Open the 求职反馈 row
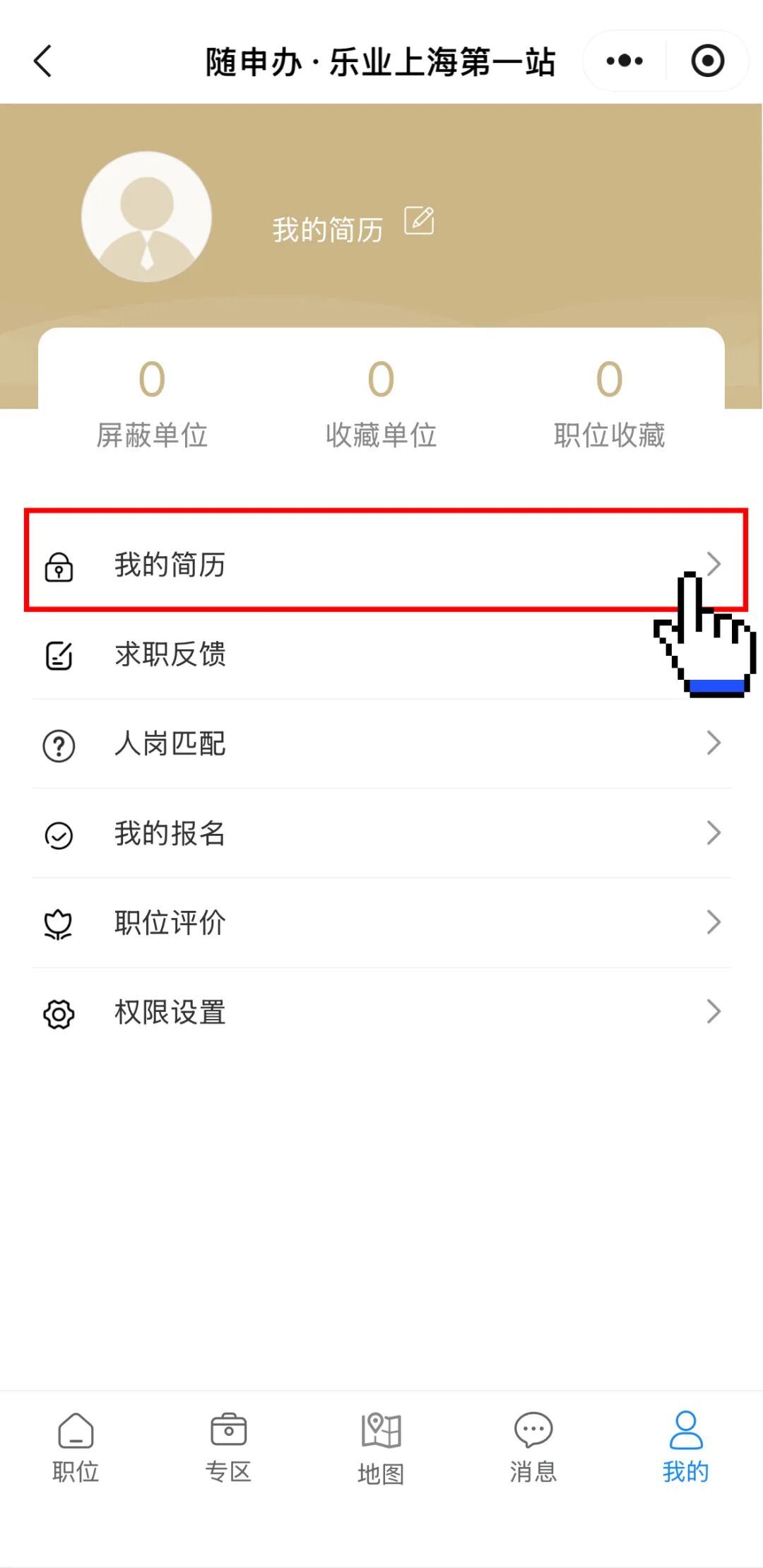Viewport: 763px width, 1568px height. [x=381, y=654]
